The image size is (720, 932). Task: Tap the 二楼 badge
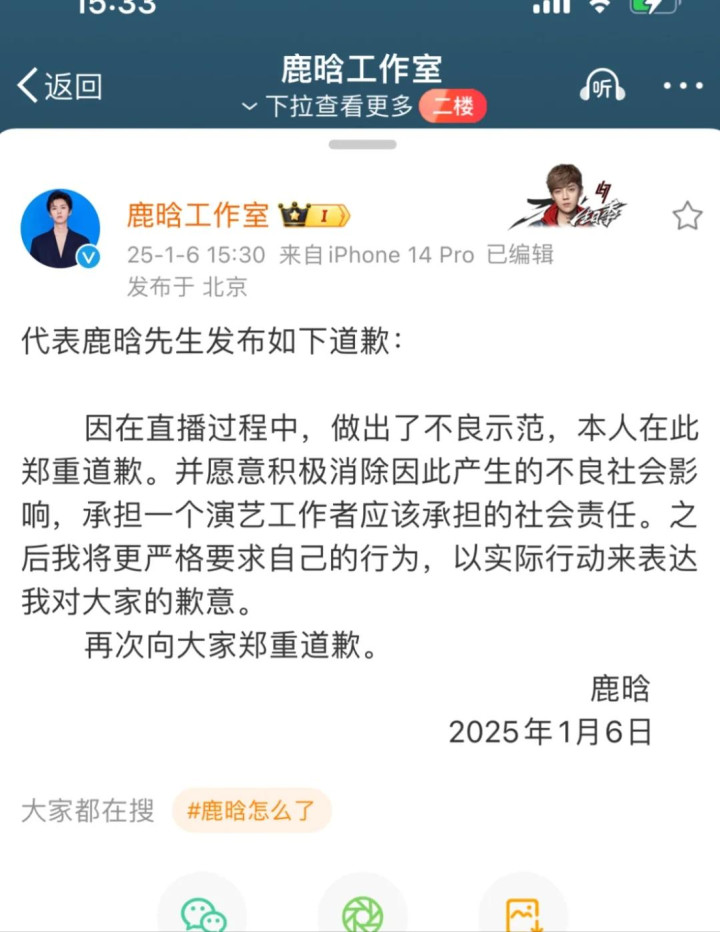453,107
